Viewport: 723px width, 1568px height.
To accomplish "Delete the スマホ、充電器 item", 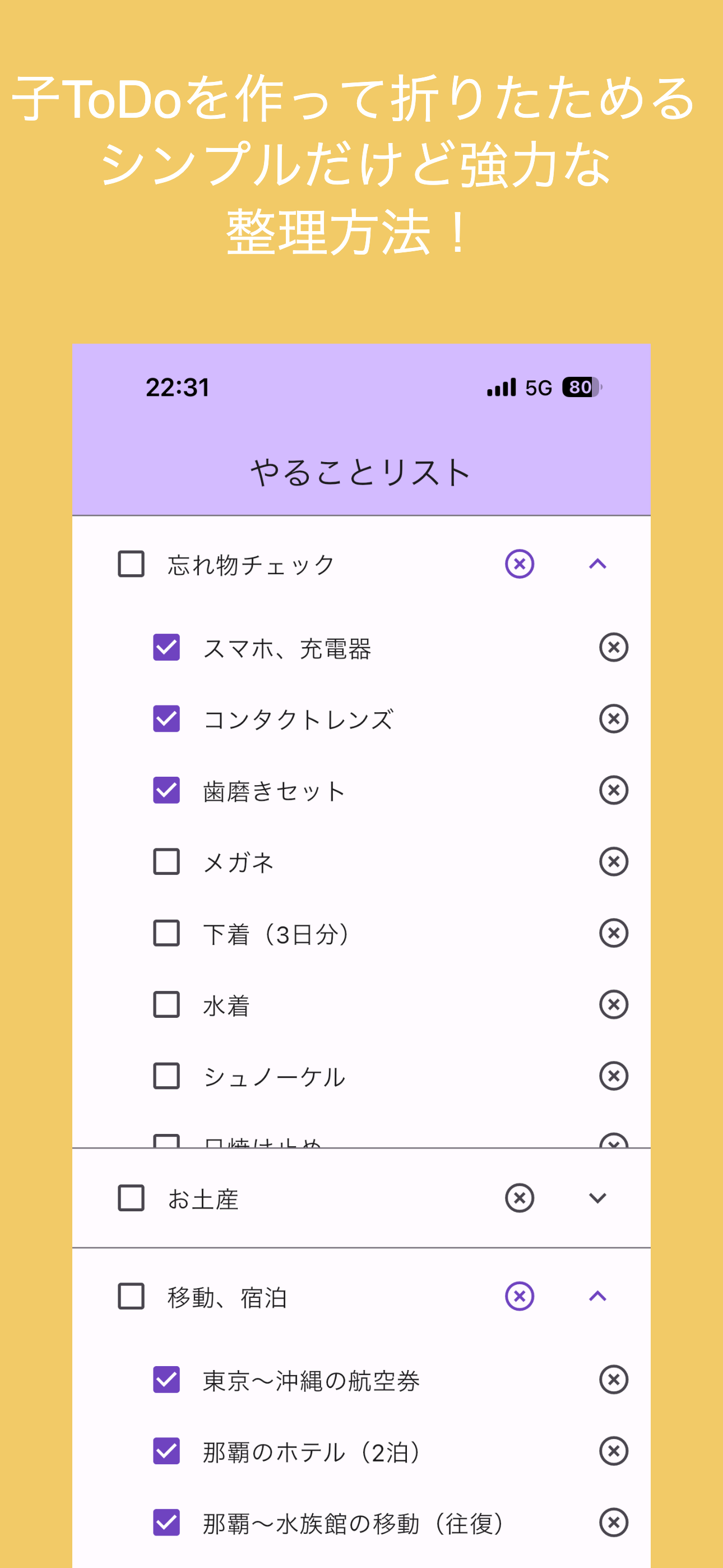I will (x=614, y=648).
